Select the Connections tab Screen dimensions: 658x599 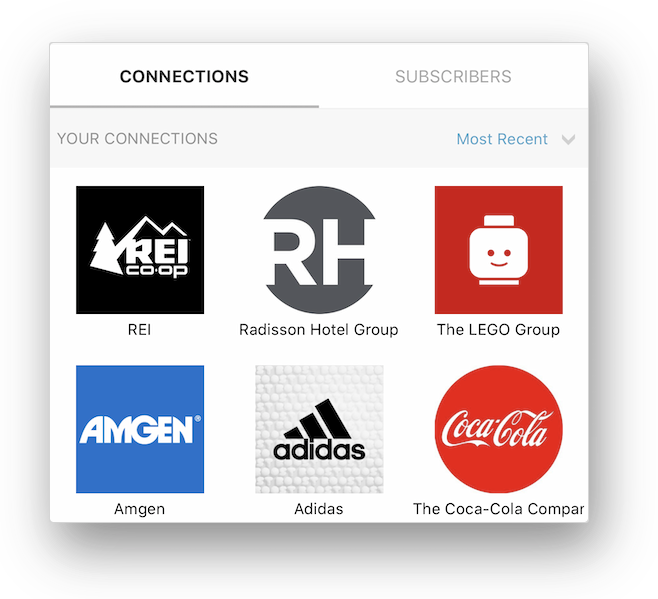click(x=184, y=77)
